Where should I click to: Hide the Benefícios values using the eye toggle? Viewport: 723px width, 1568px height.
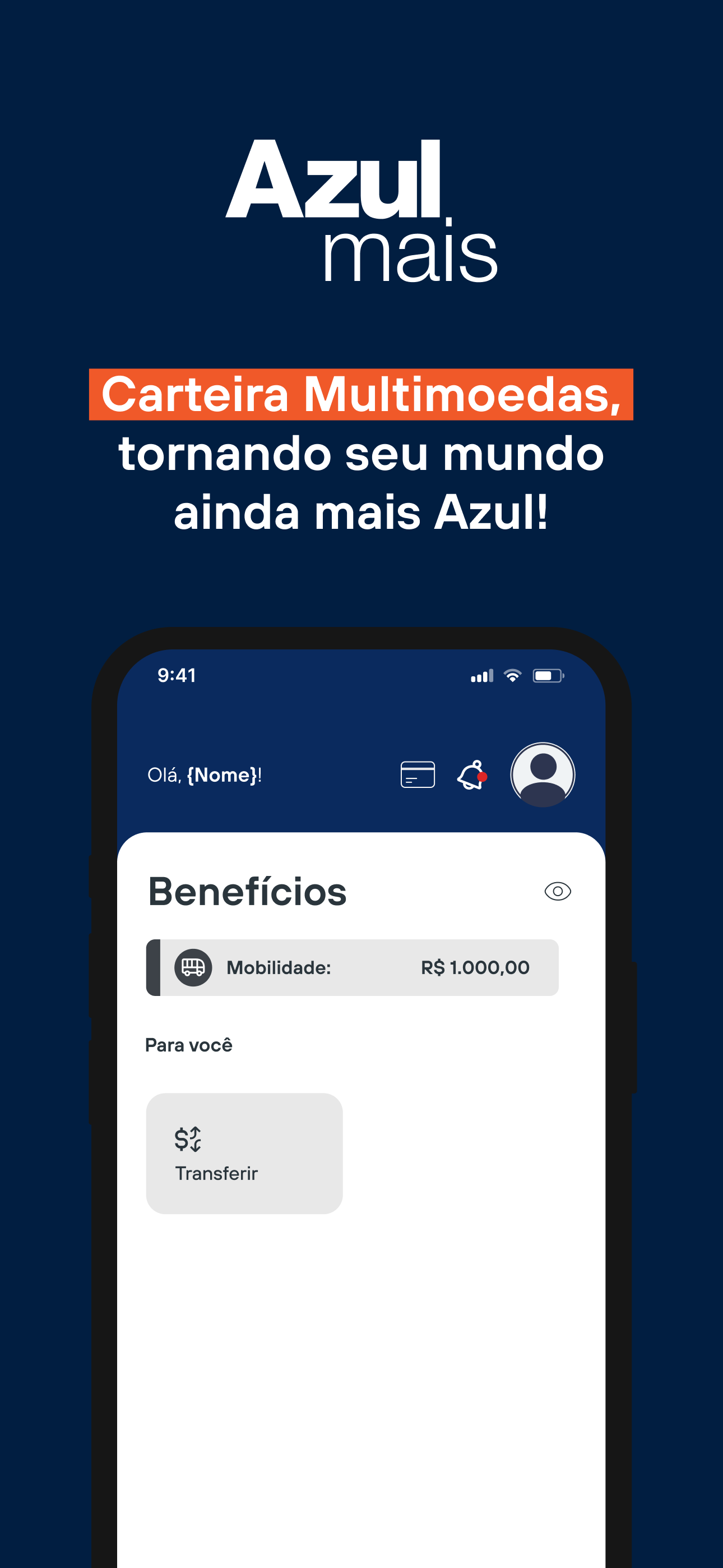557,890
